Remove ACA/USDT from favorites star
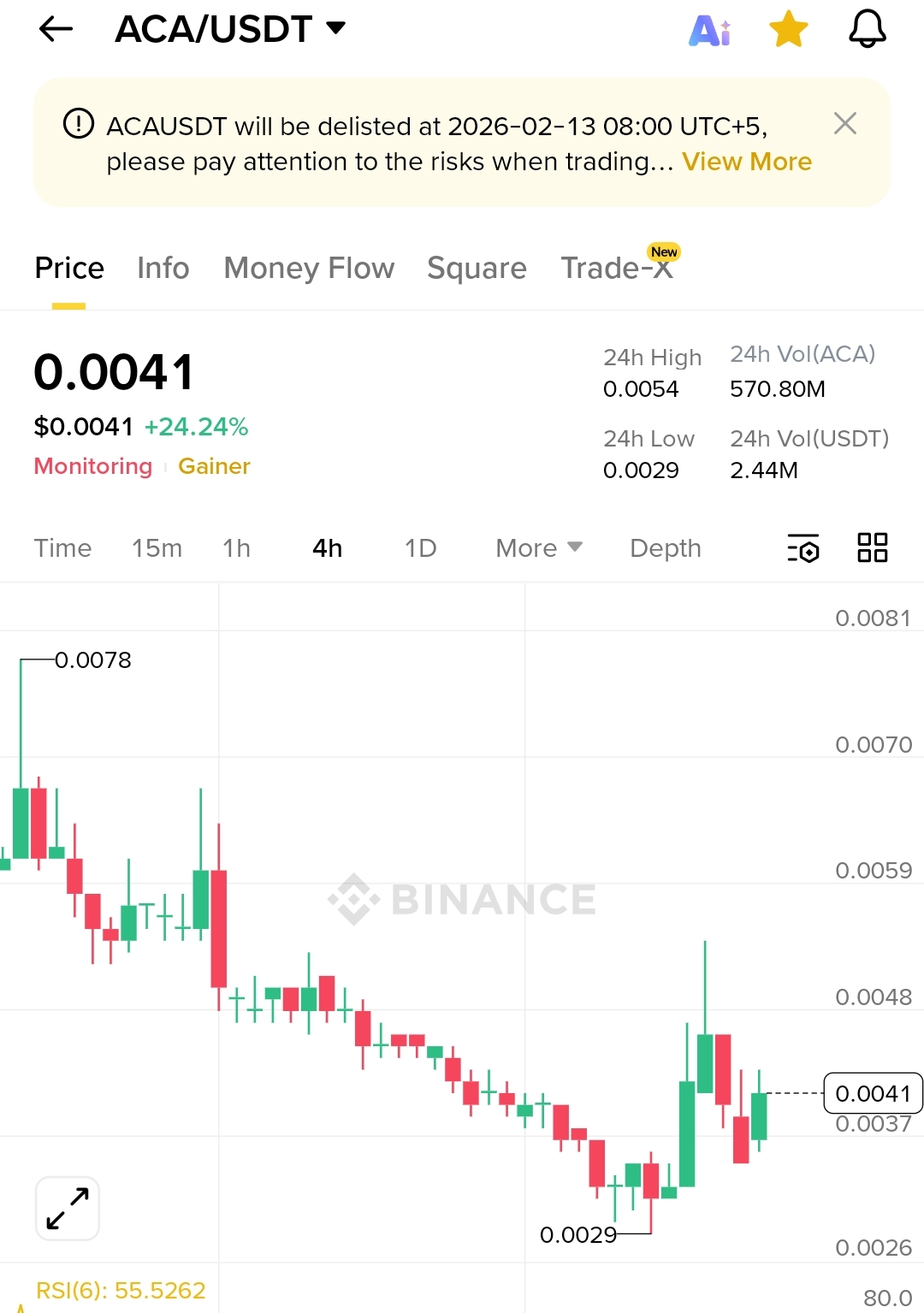Viewport: 924px width, 1313px height. pyautogui.click(x=788, y=30)
